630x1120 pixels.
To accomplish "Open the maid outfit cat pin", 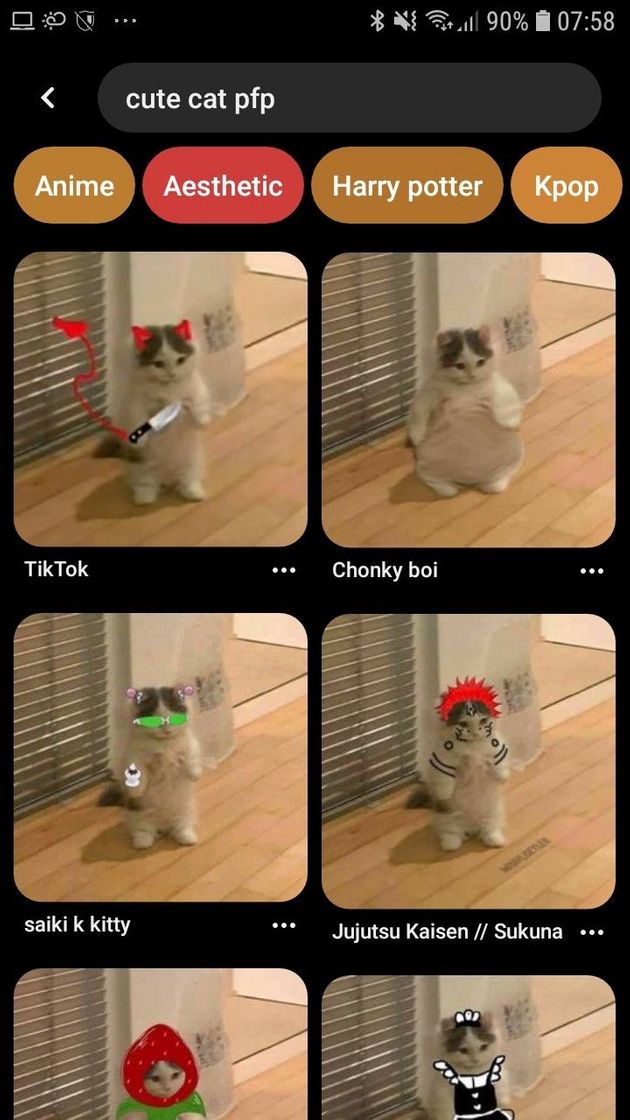I will [468, 1050].
